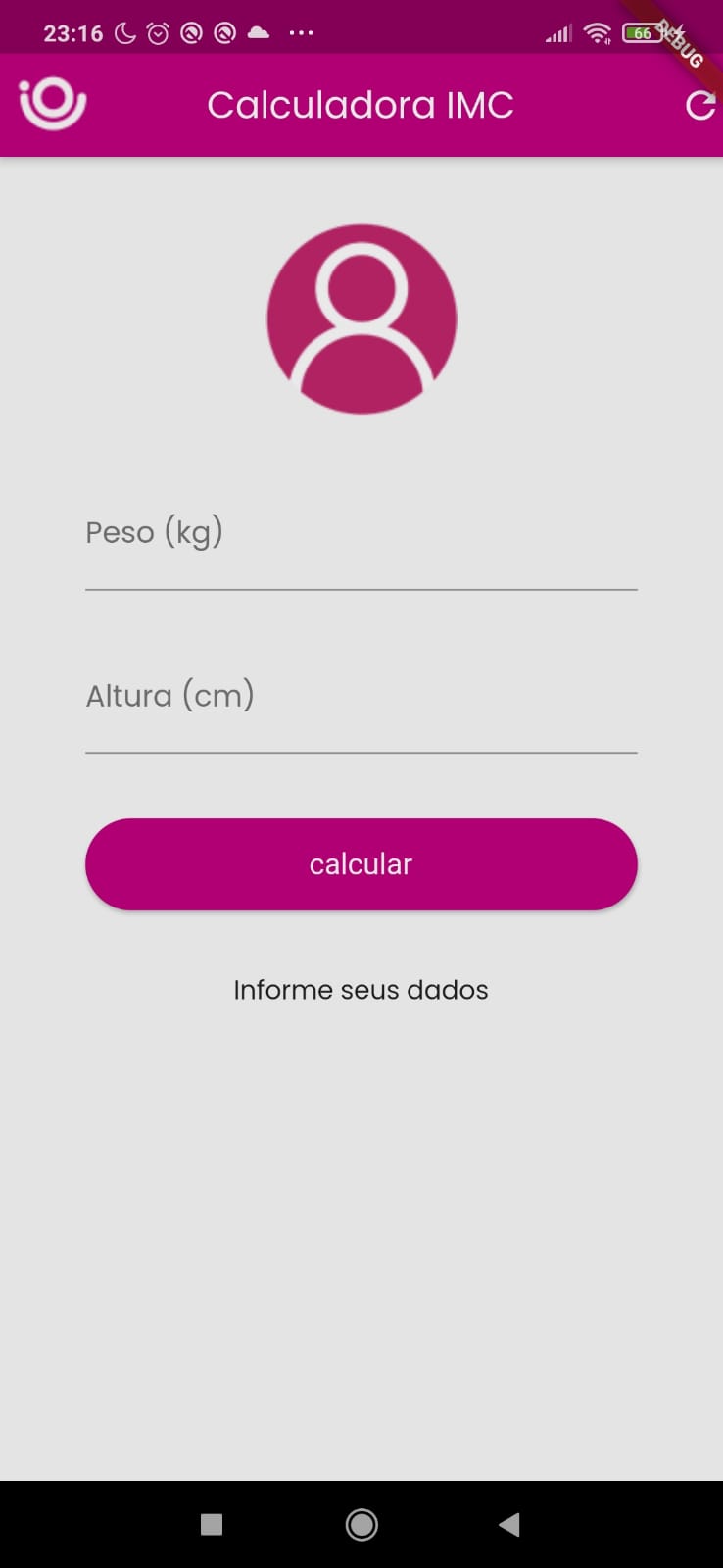
Task: Select the person avatar icon
Action: (x=361, y=318)
